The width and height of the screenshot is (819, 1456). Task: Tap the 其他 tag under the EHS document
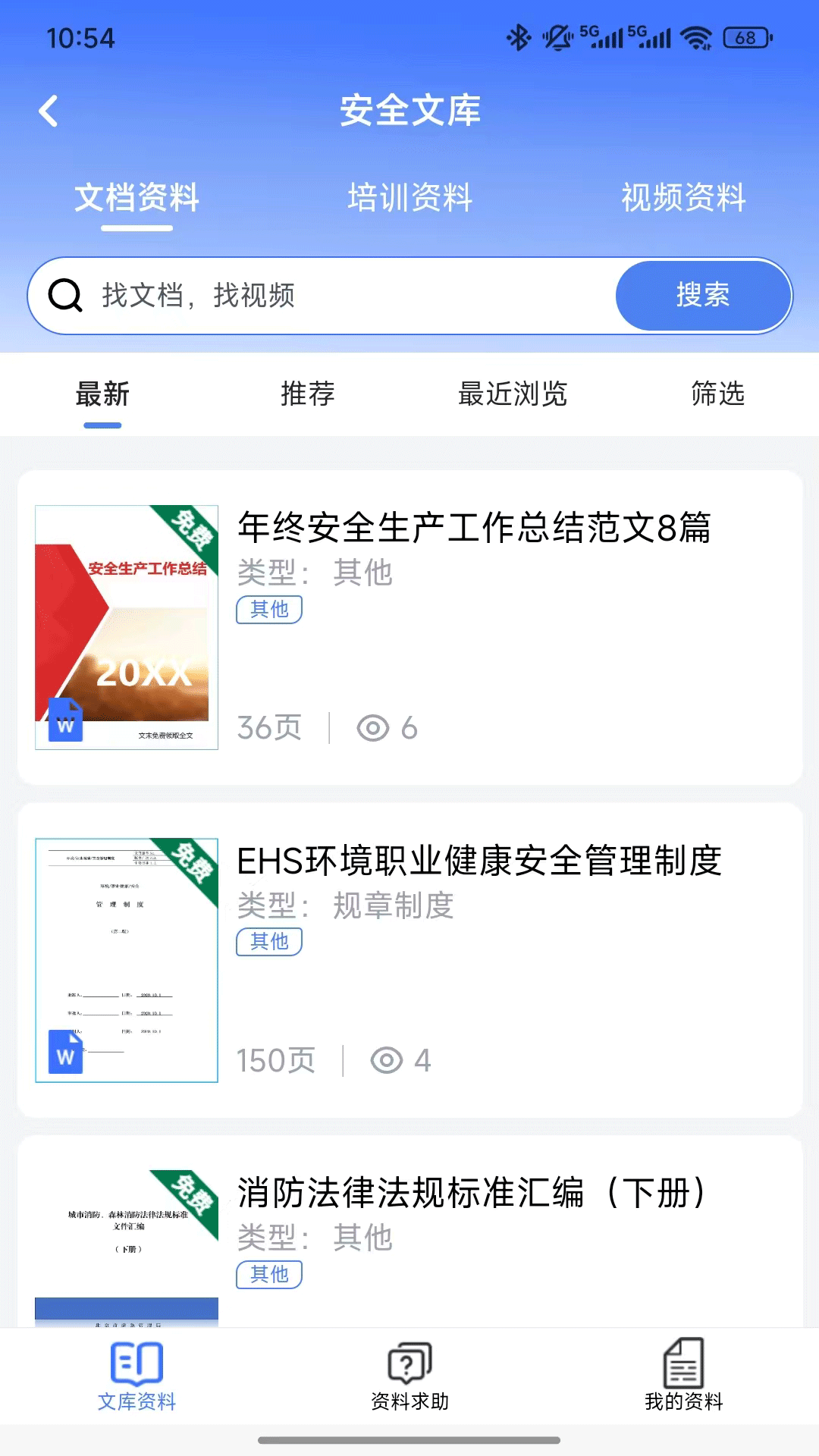(x=269, y=941)
